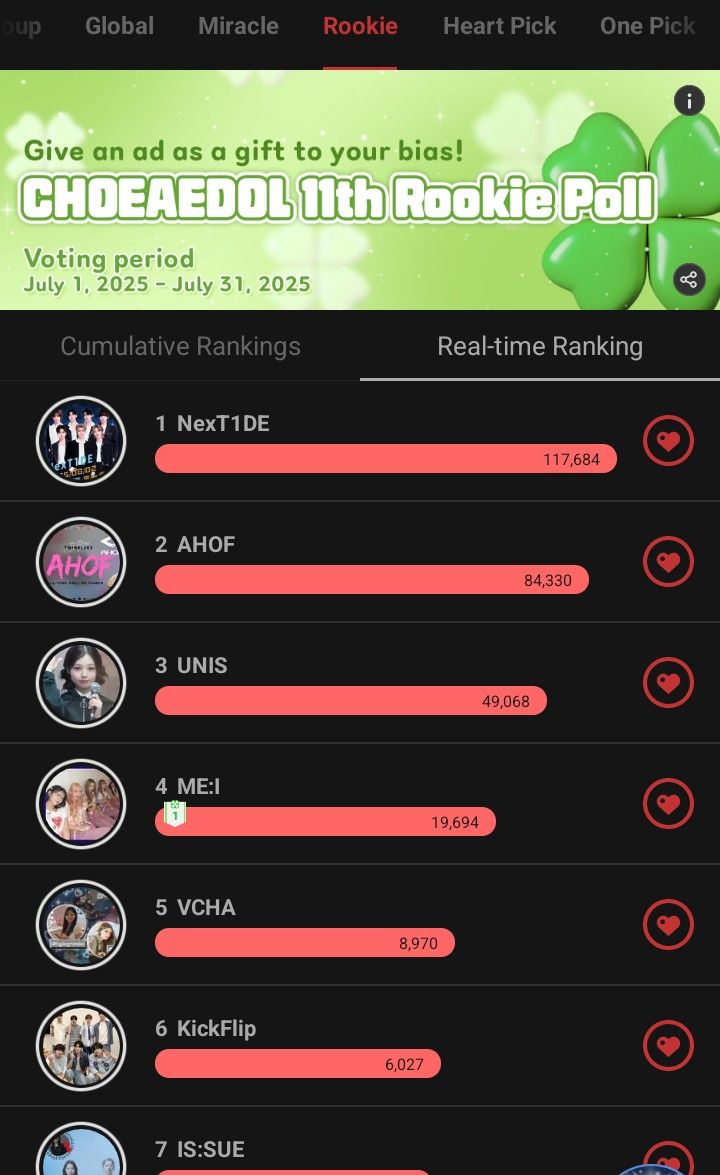Open the Heart Pick tab

point(499,26)
